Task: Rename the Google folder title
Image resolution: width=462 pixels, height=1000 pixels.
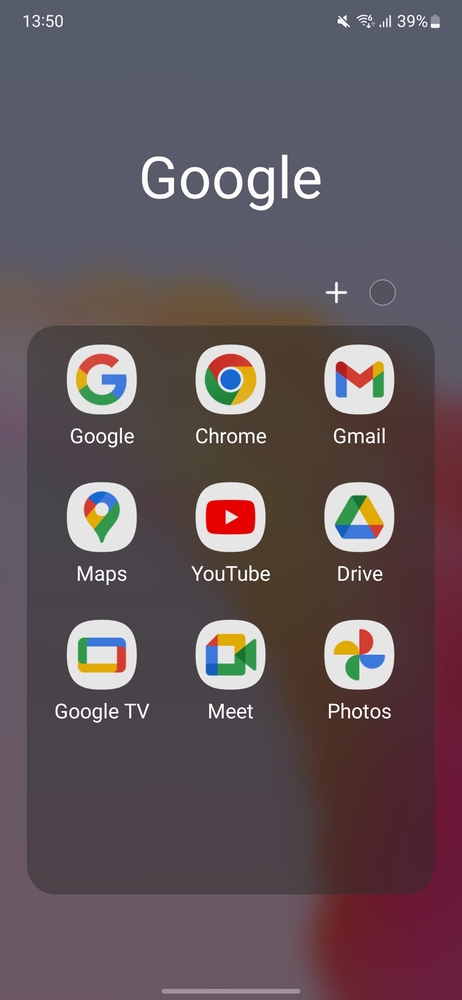Action: point(230,179)
